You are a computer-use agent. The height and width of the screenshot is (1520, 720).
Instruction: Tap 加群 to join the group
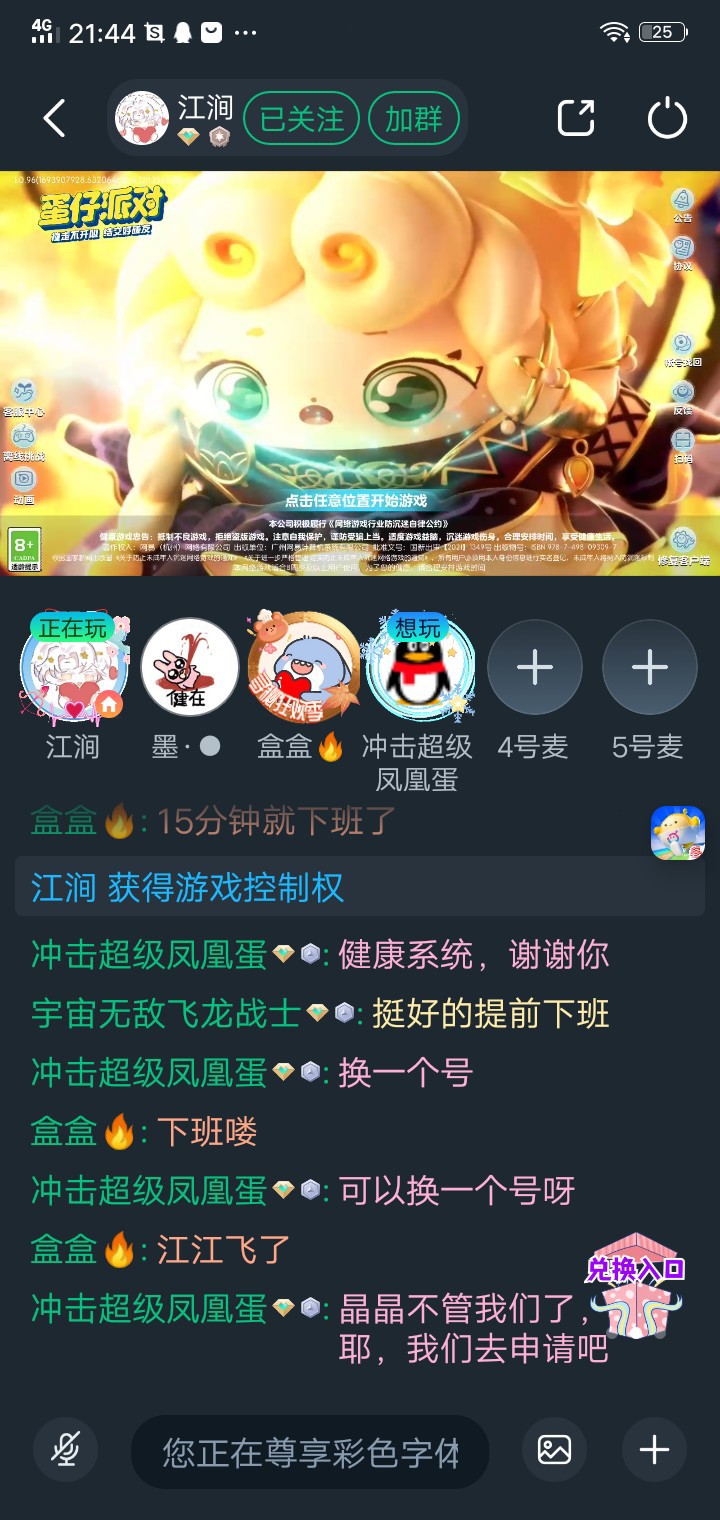pyautogui.click(x=414, y=119)
